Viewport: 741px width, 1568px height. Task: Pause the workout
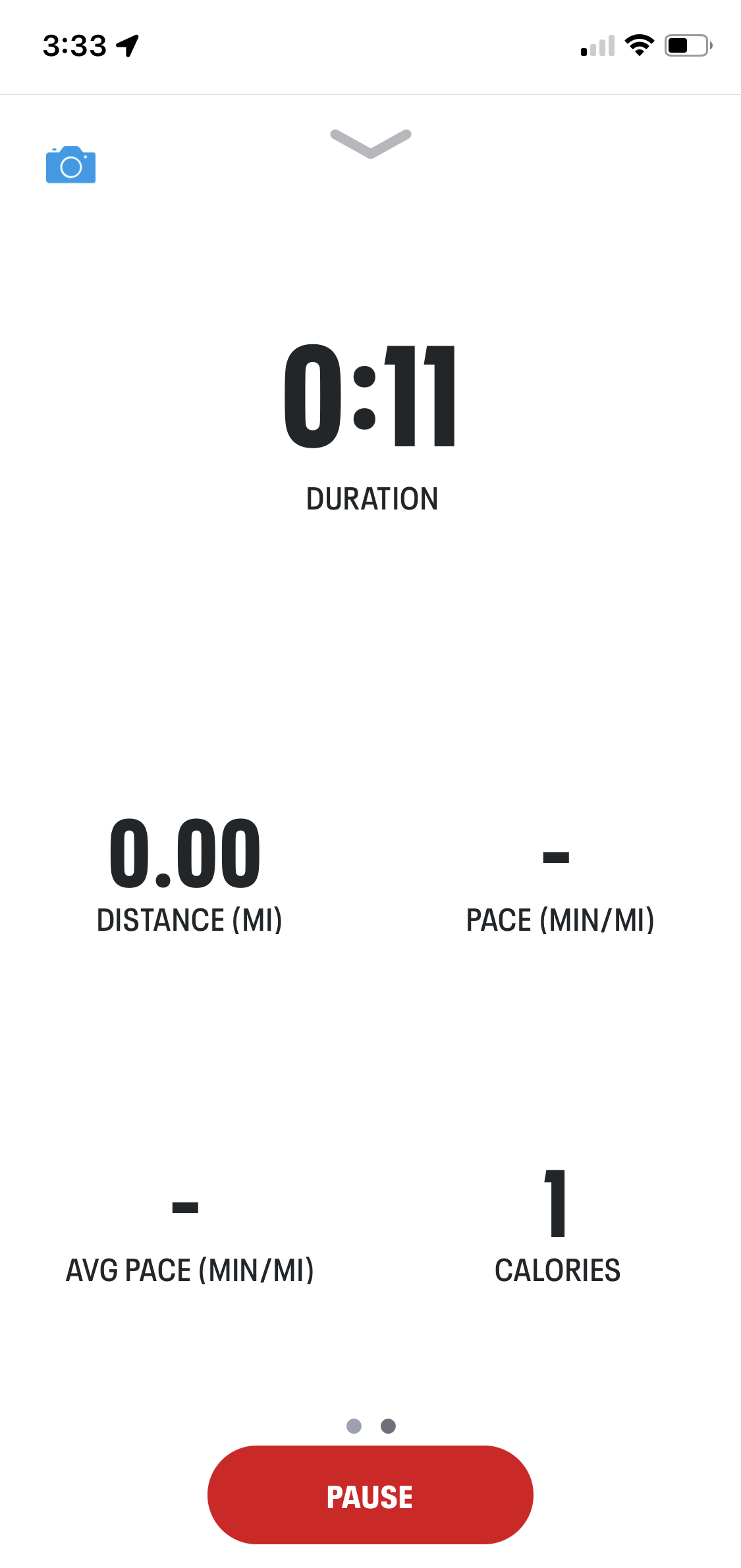click(x=370, y=1496)
